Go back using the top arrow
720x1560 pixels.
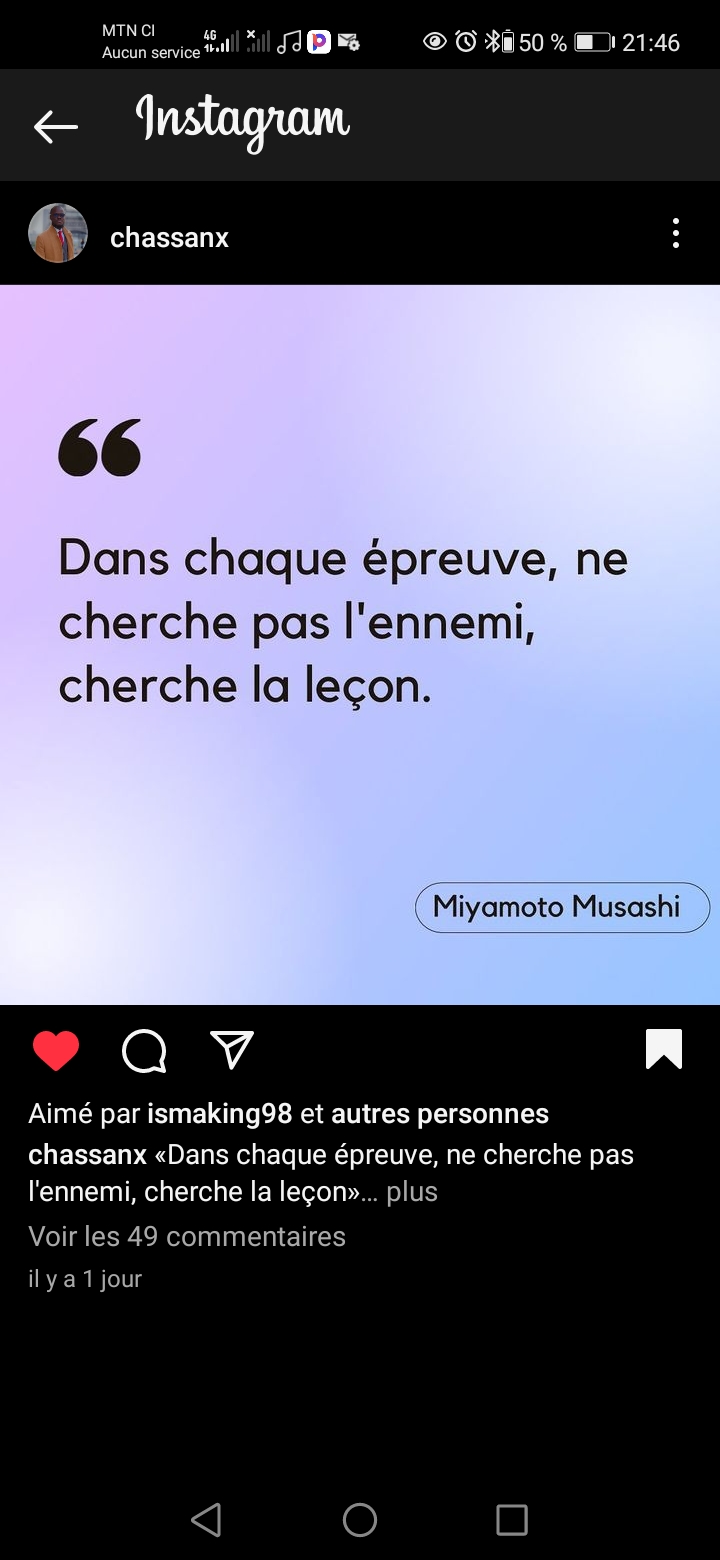(55, 126)
